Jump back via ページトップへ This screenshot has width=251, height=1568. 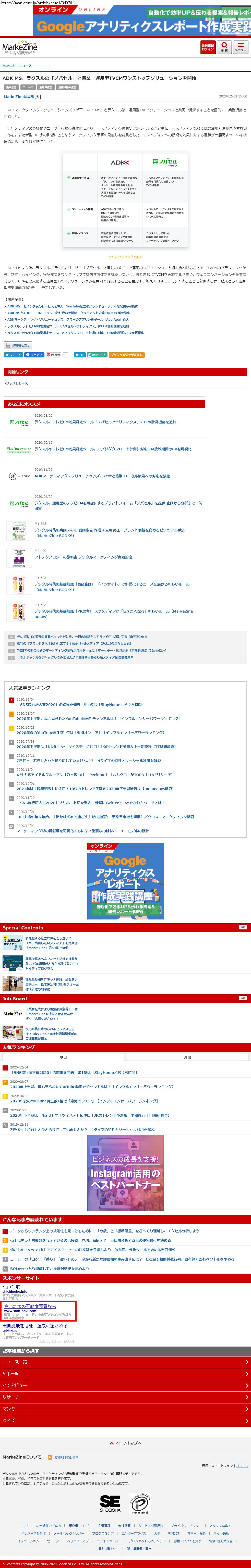[126, 1443]
